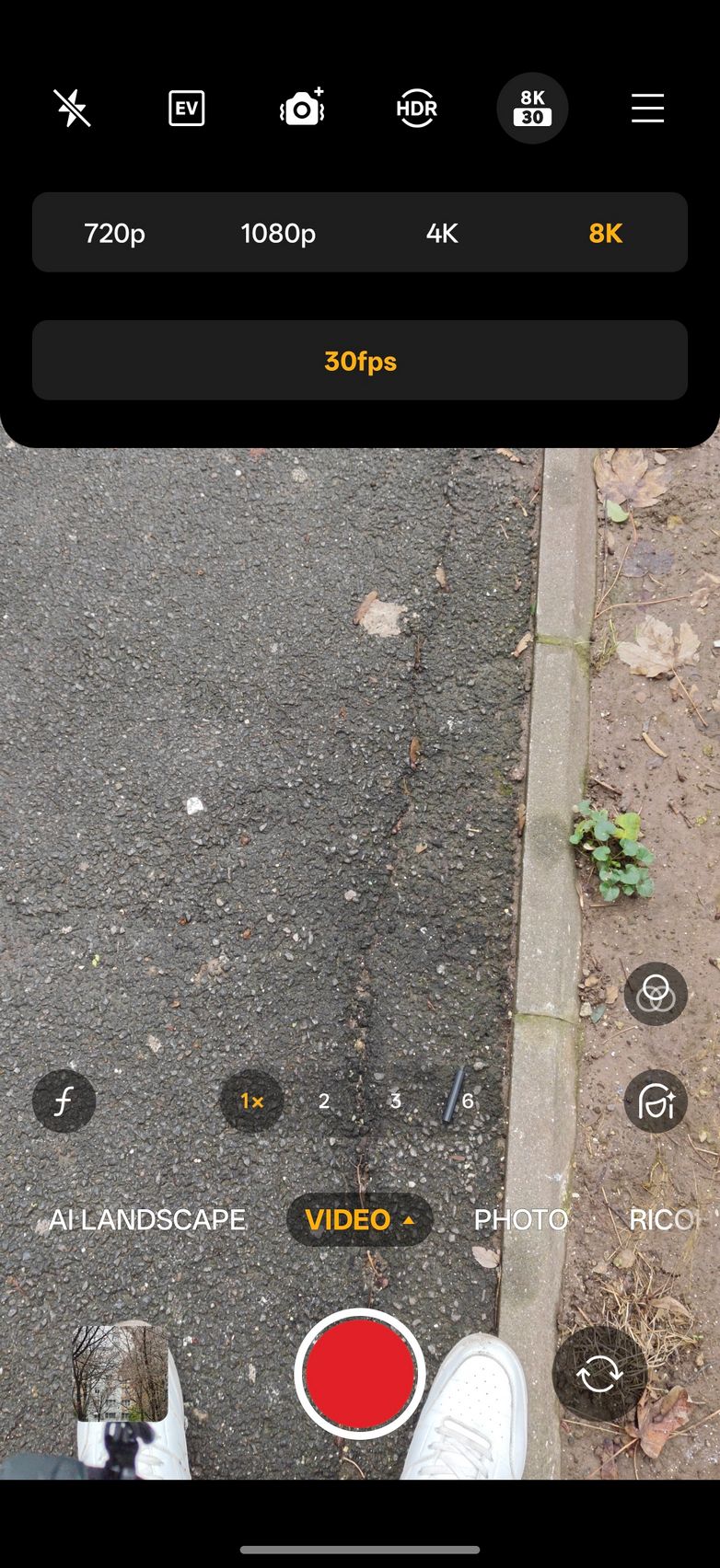Viewport: 720px width, 1568px height.
Task: Toggle HDR video mode
Action: point(416,109)
